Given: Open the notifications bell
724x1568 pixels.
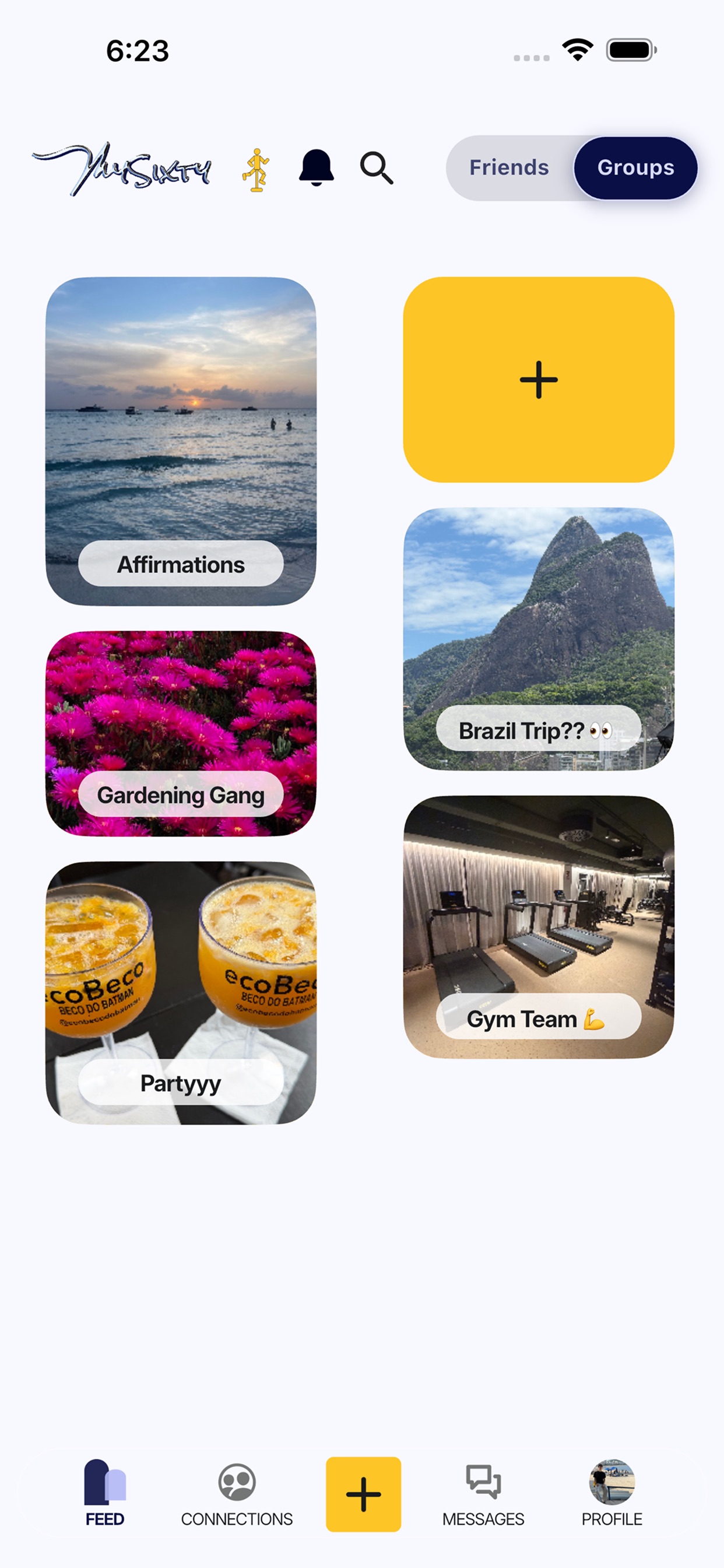Looking at the screenshot, I should point(317,167).
